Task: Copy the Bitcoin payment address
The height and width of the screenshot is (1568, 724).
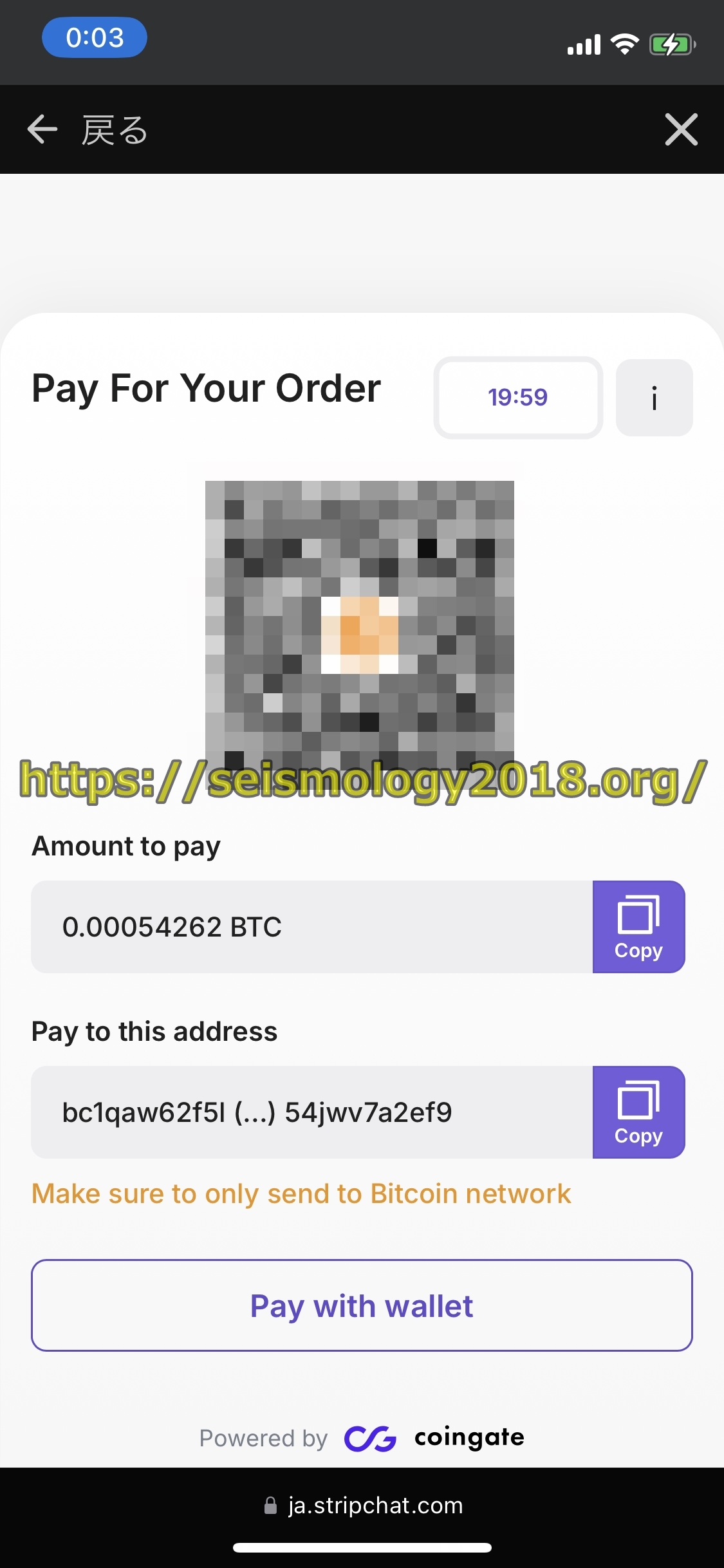Action: (x=638, y=1112)
